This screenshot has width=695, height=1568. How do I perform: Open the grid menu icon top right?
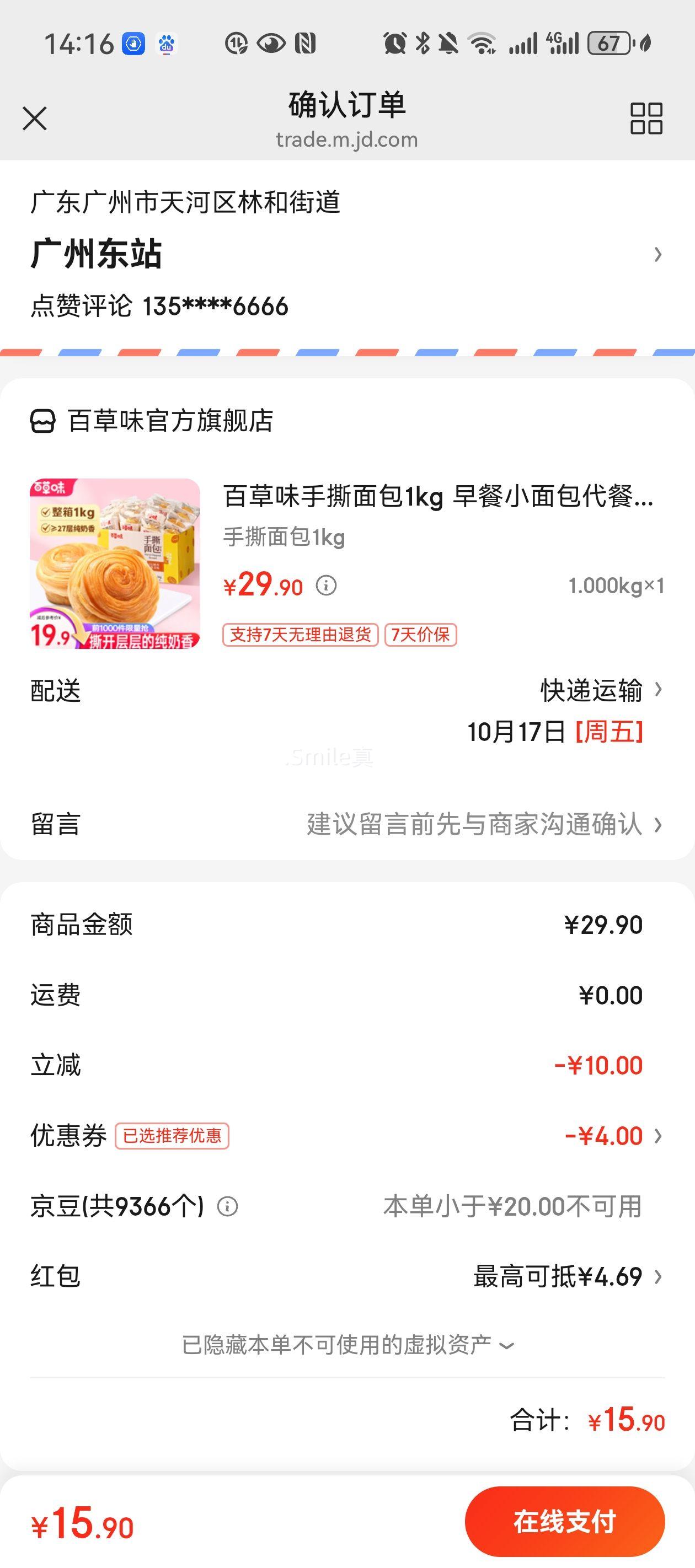point(648,119)
